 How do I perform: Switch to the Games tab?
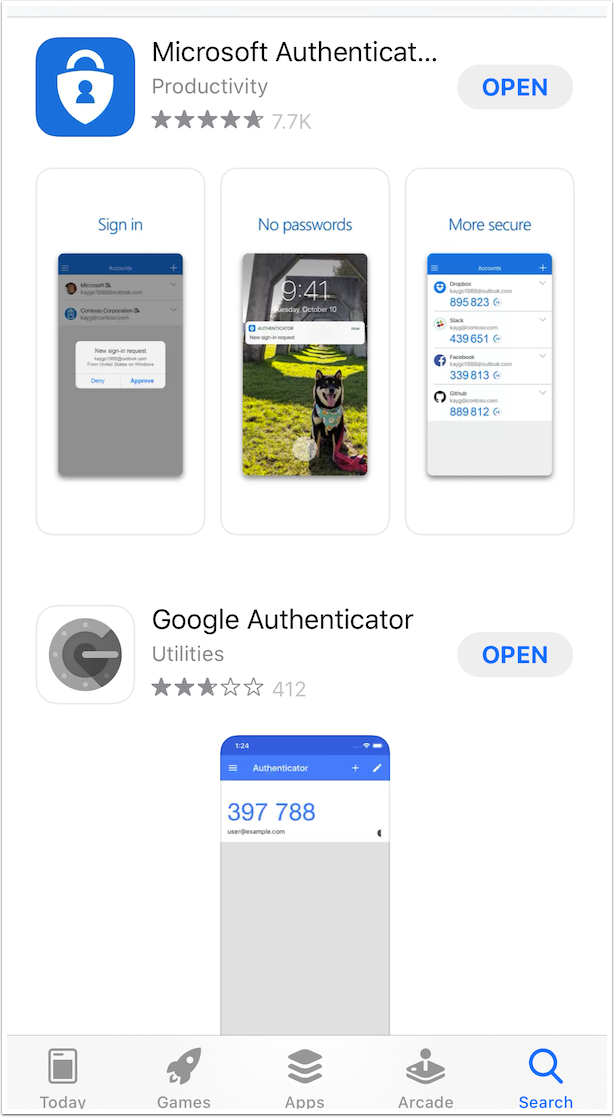pyautogui.click(x=183, y=1078)
